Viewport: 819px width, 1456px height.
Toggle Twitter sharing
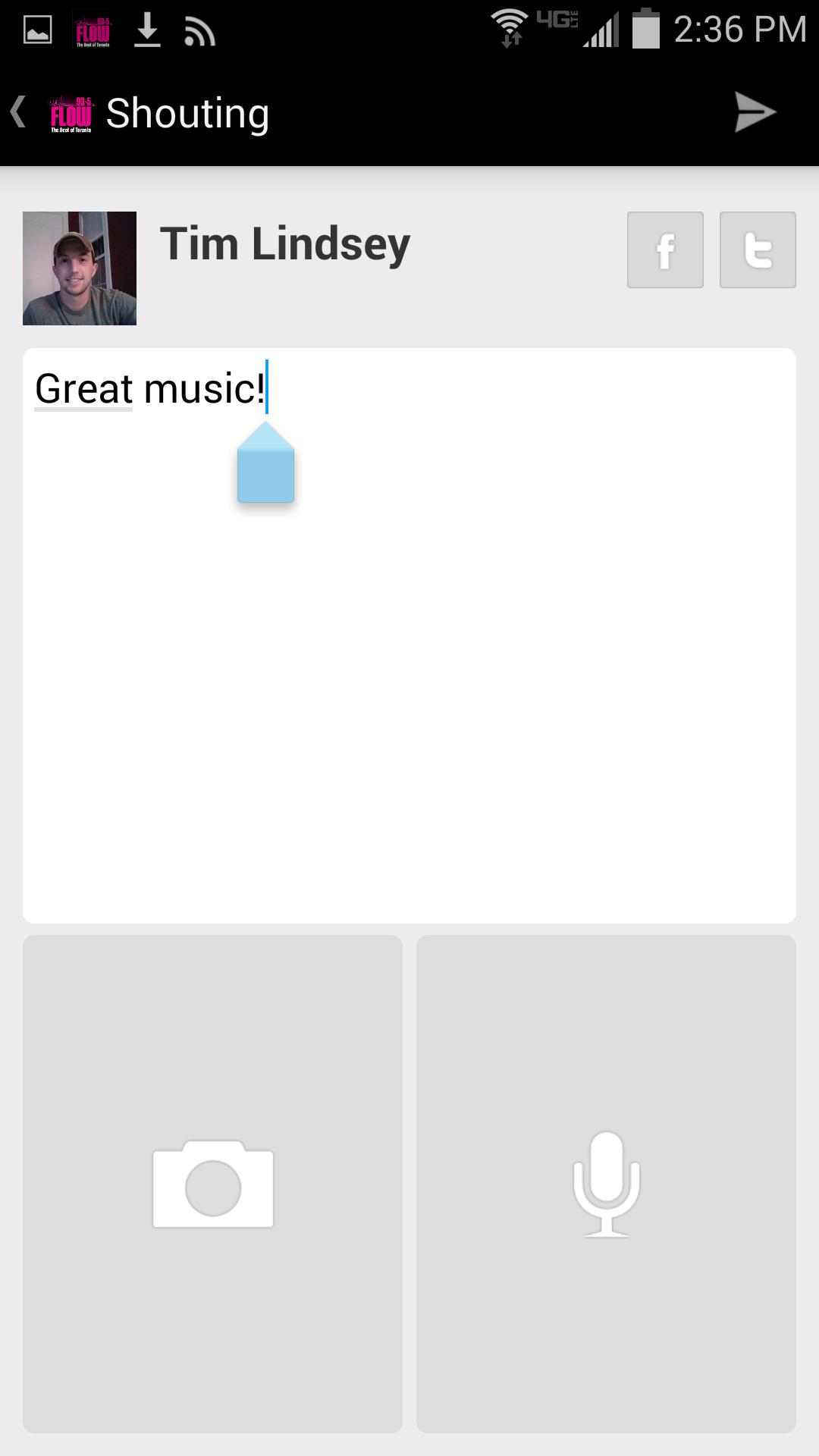point(757,250)
